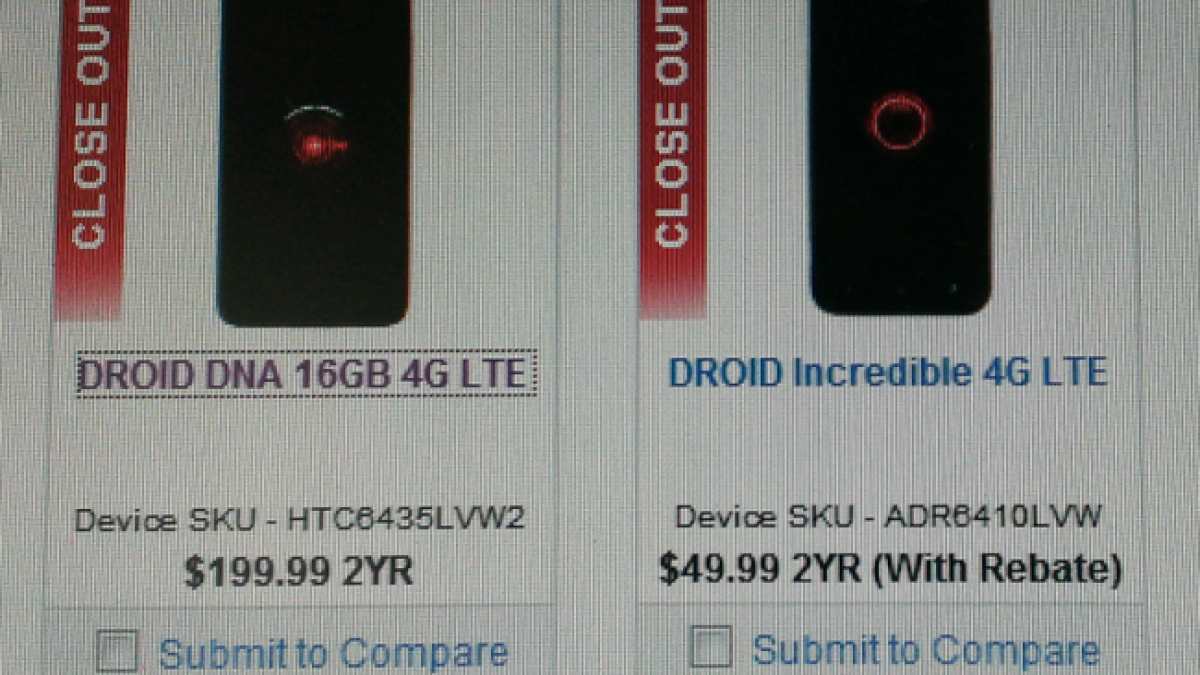
Task: Open the DROID Incredible product image
Action: [900, 155]
